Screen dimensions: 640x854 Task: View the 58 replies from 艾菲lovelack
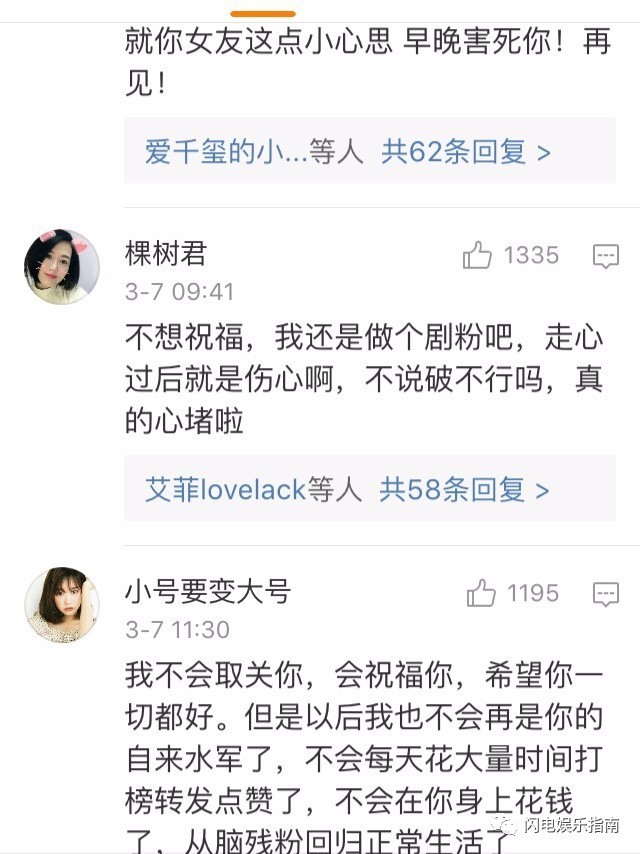(x=370, y=489)
